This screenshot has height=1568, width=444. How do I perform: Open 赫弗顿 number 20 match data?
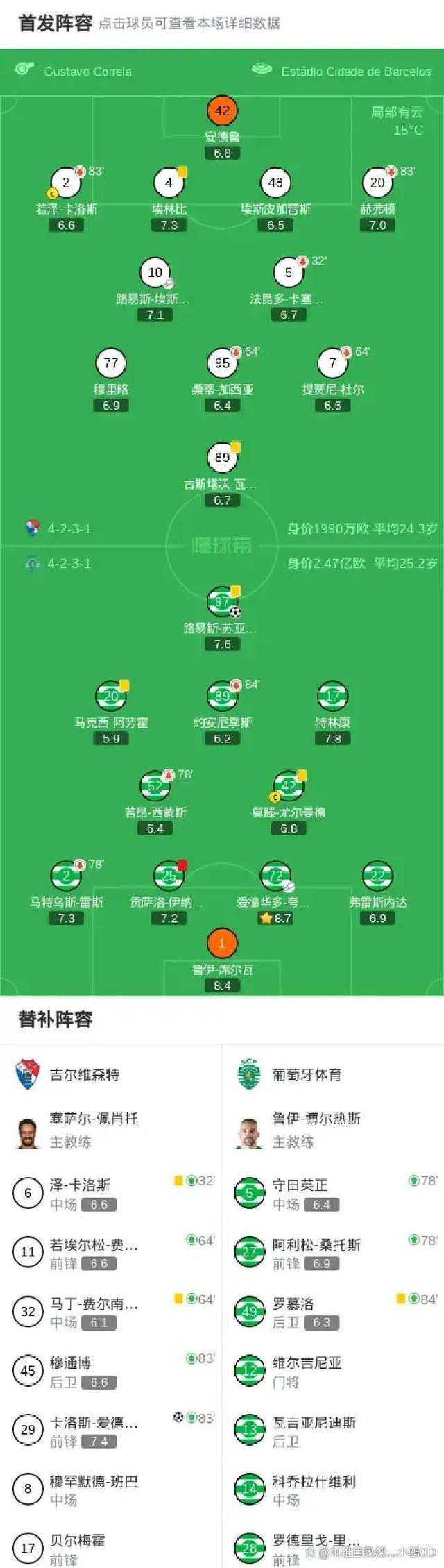pos(377,183)
